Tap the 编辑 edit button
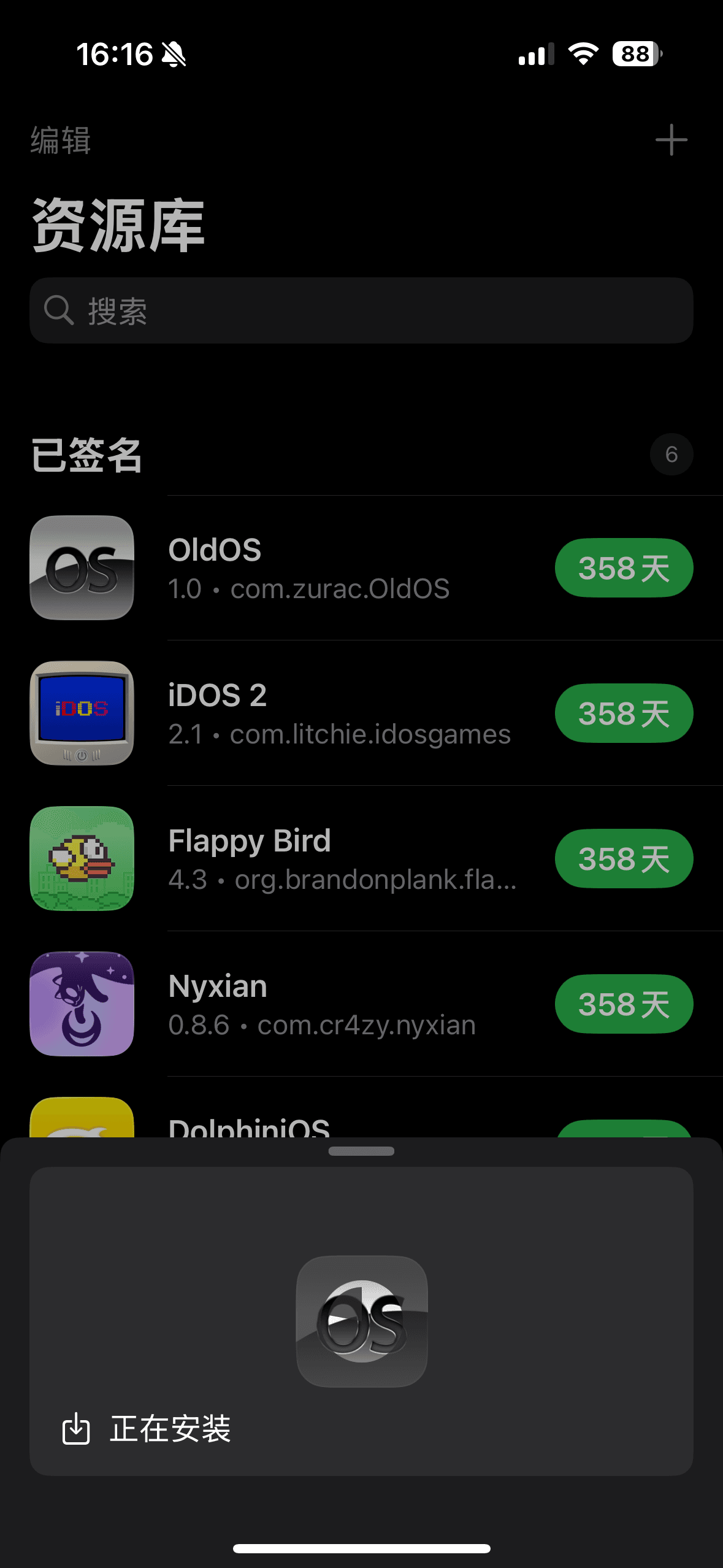The image size is (723, 1568). (61, 140)
